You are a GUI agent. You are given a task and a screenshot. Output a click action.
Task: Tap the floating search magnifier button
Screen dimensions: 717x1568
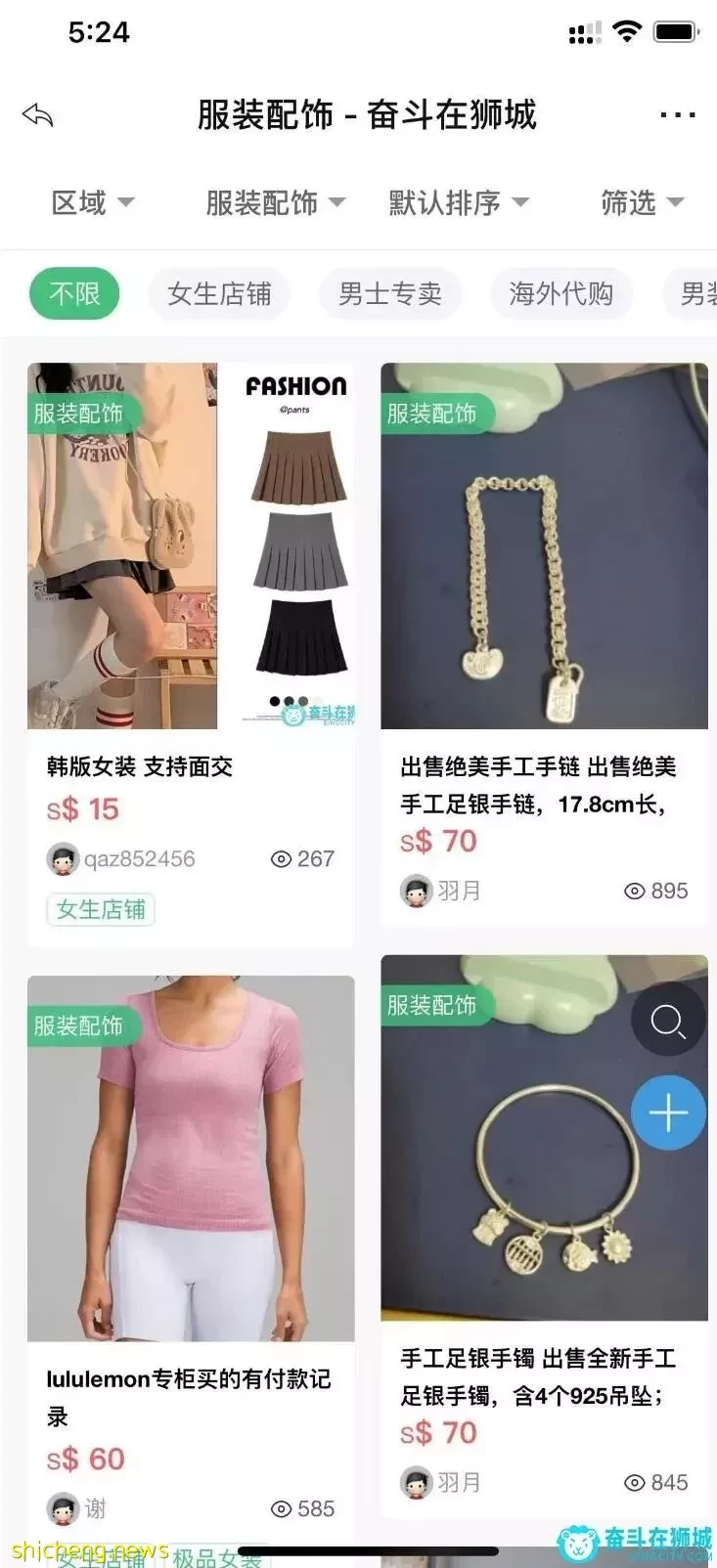click(668, 1021)
